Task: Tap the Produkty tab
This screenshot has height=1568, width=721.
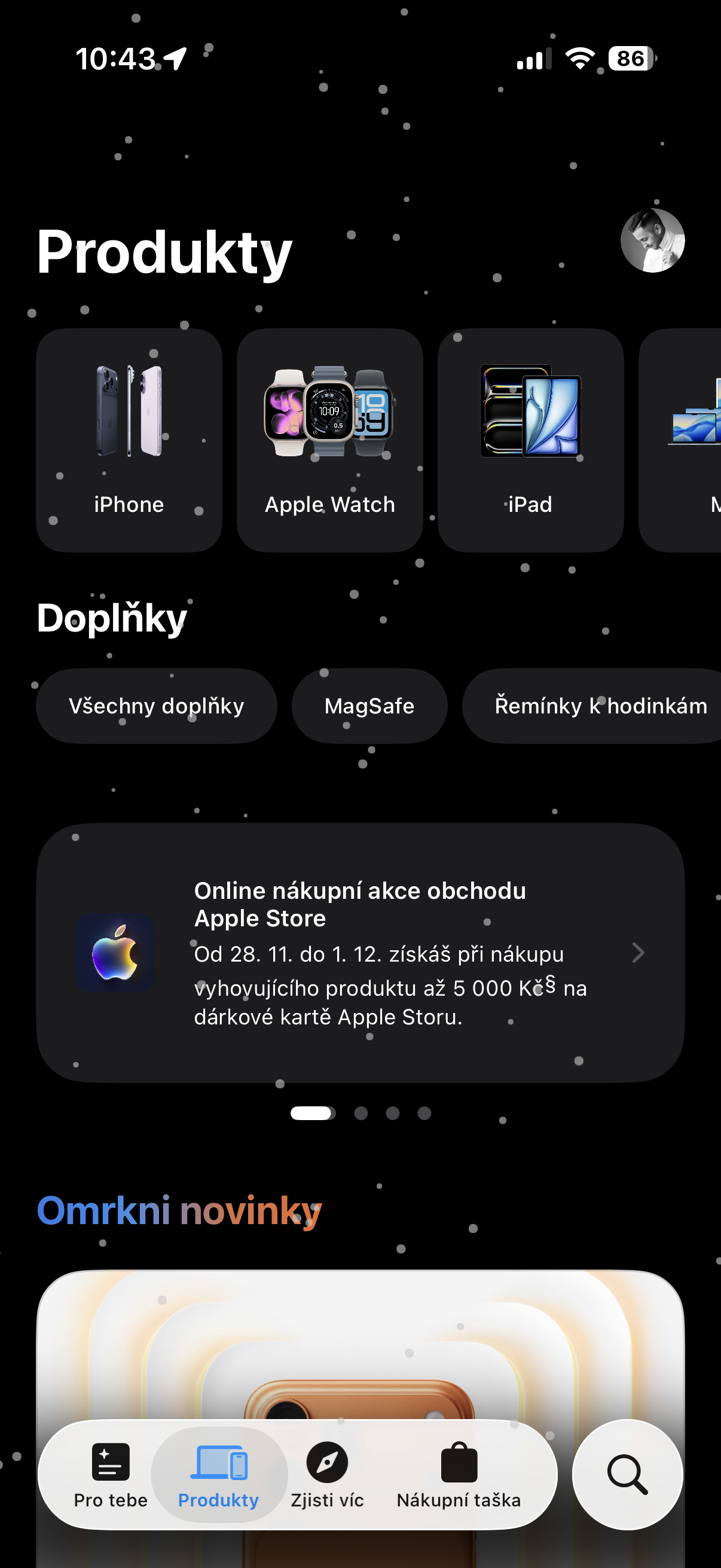Action: (218, 1473)
